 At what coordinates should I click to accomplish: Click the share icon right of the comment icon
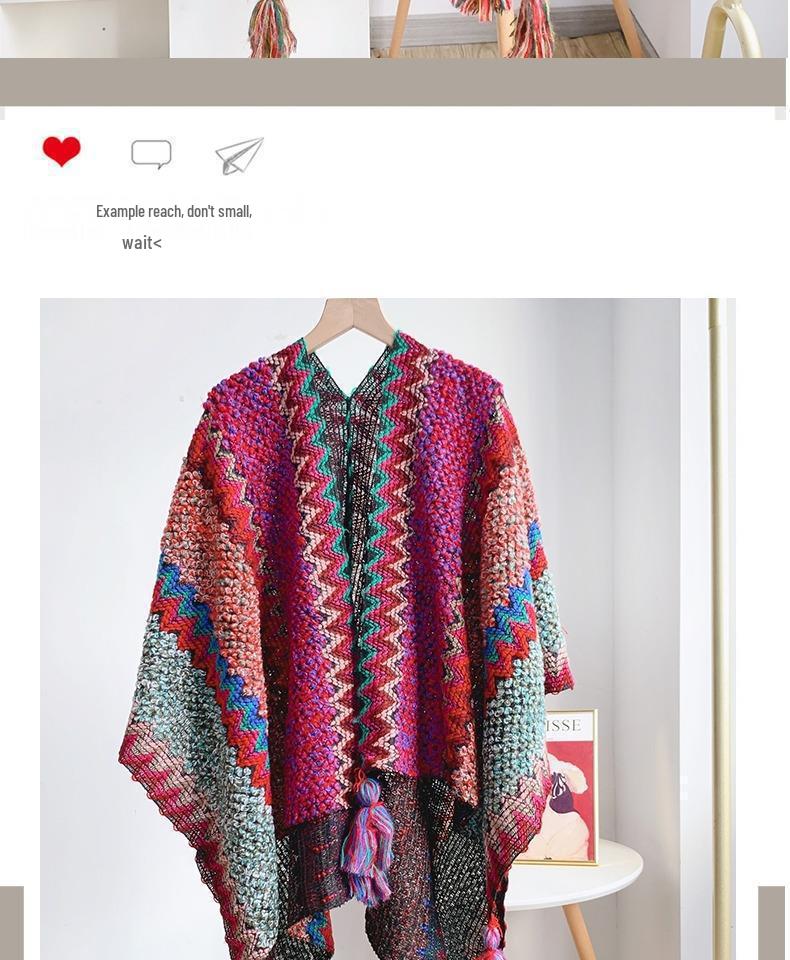[238, 156]
